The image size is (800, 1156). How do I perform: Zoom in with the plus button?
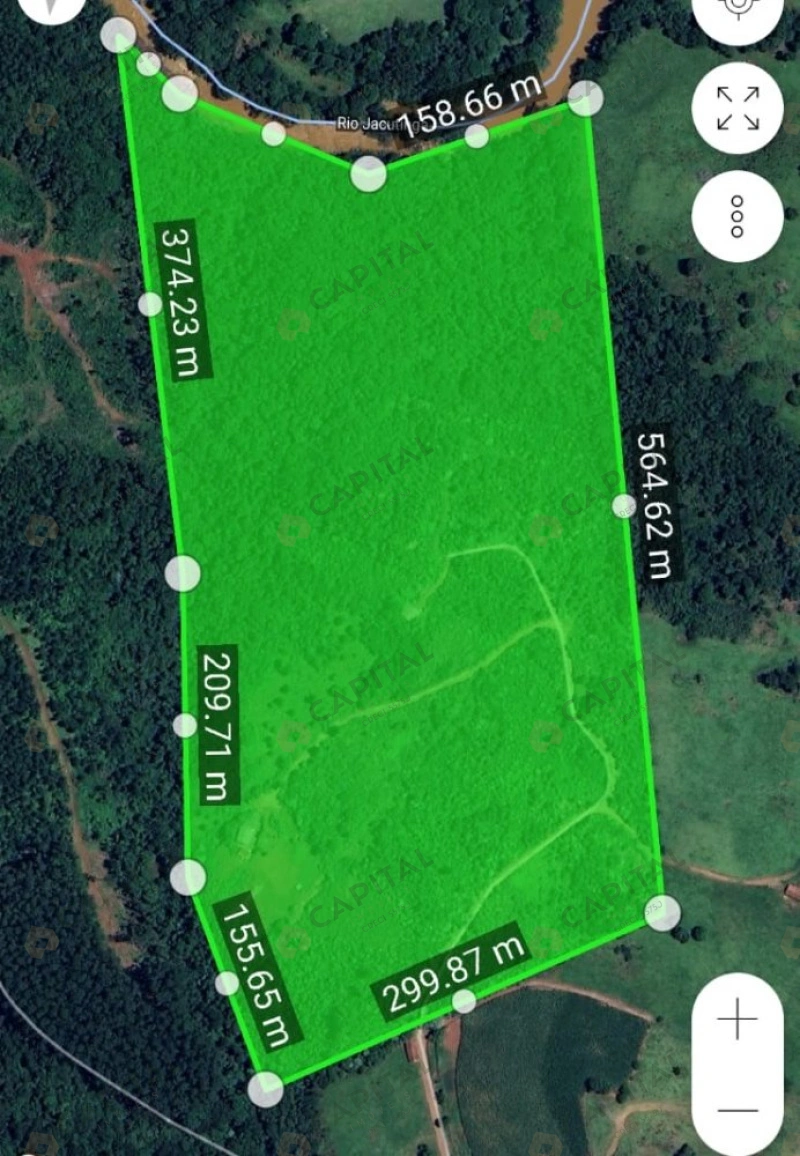738,1021
